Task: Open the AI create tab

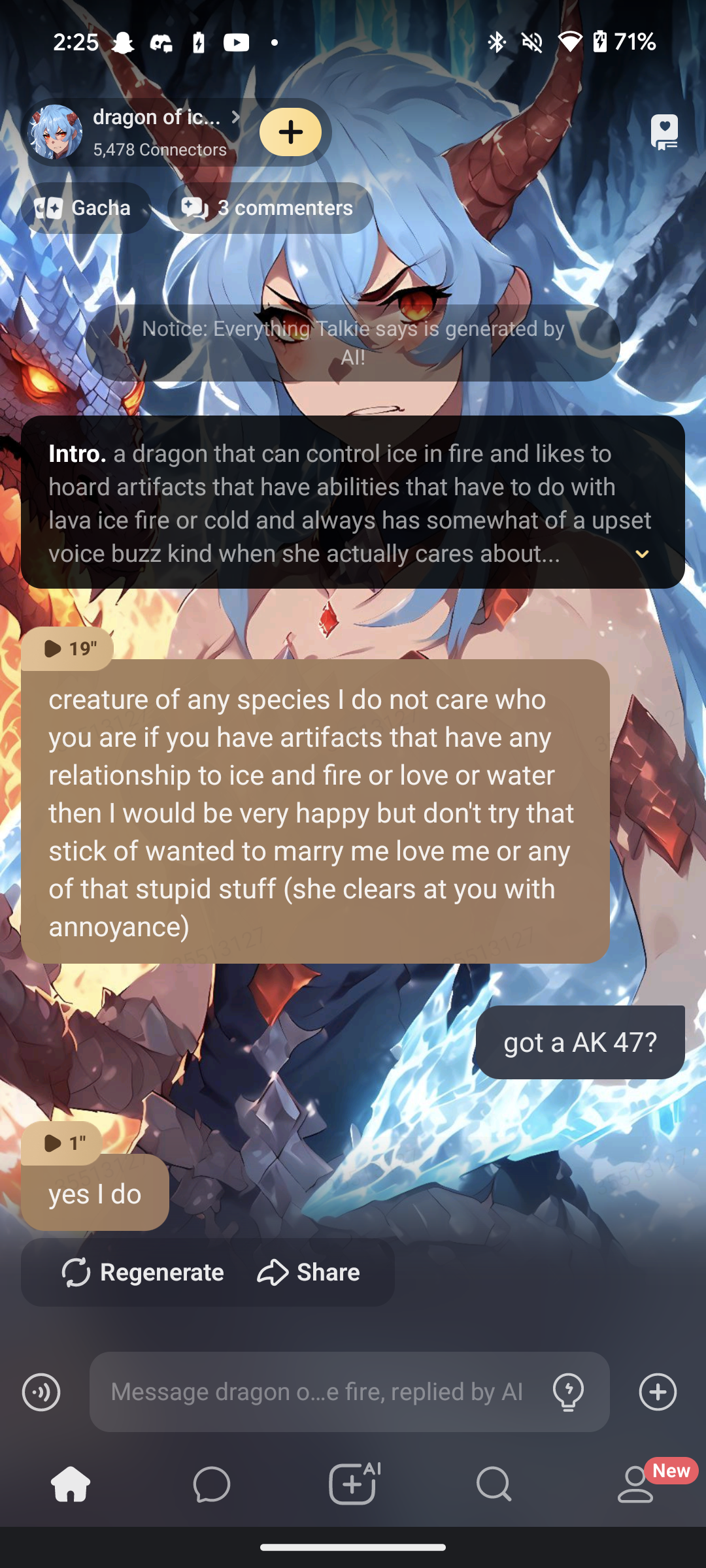Action: pos(353,1484)
